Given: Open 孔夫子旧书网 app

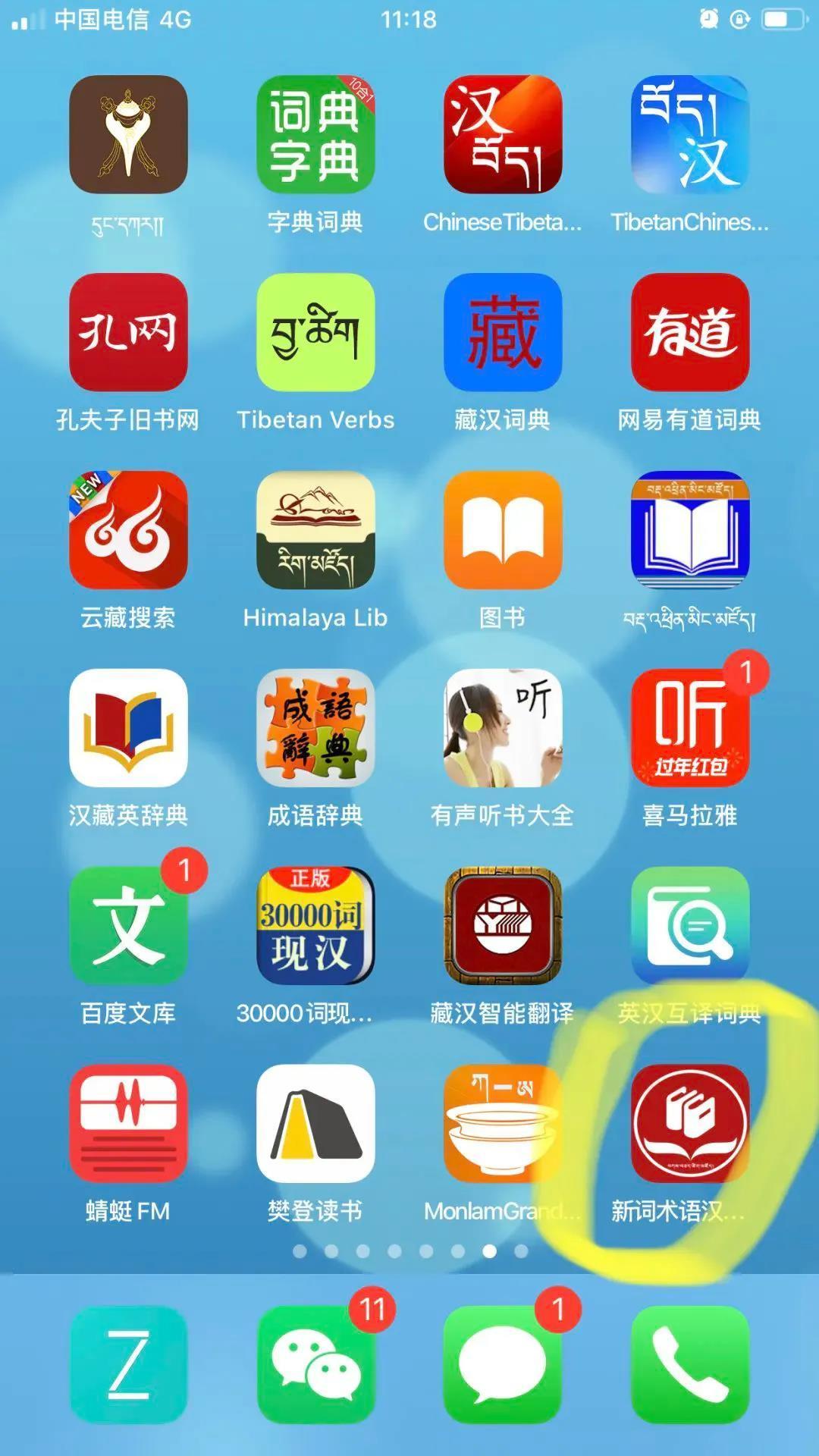Looking at the screenshot, I should 128,332.
